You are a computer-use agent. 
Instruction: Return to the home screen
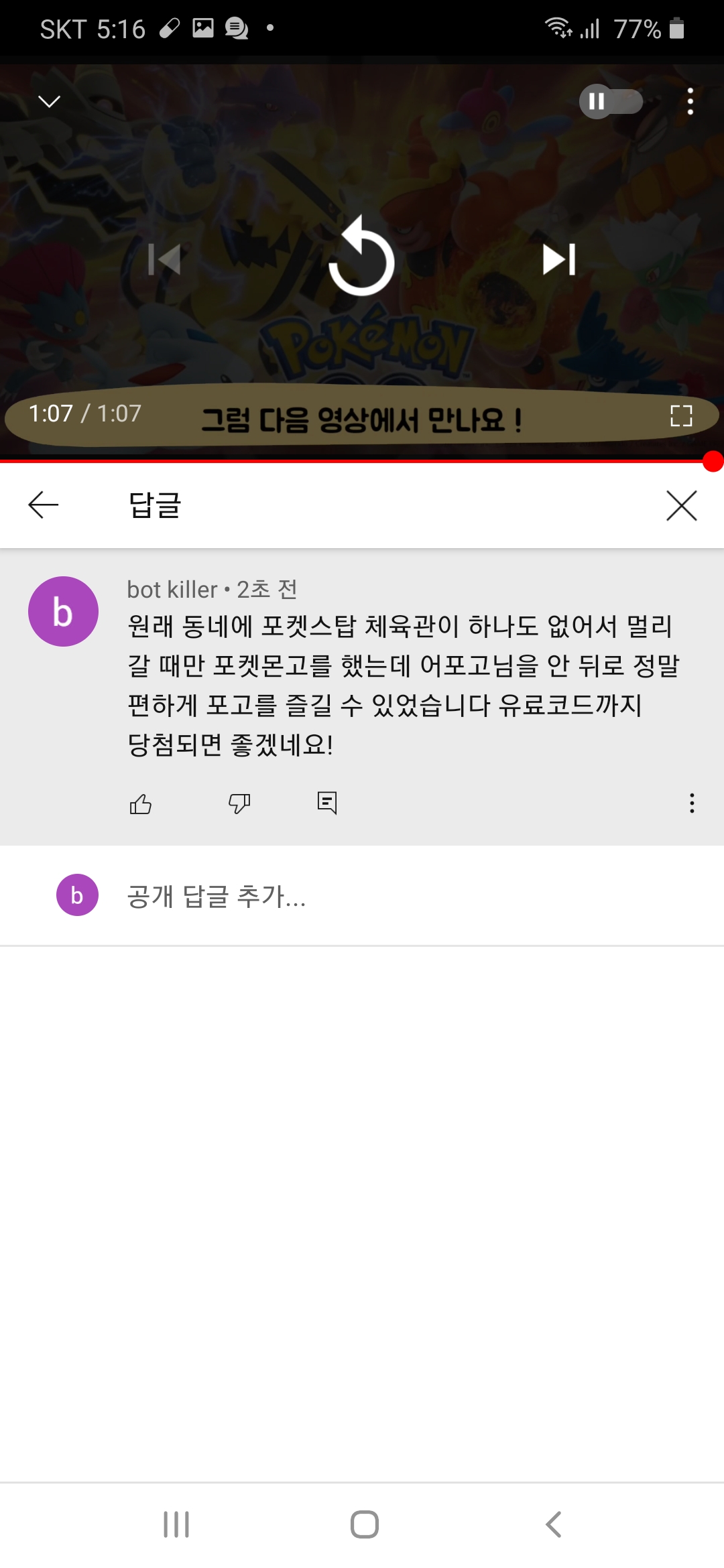click(364, 1524)
